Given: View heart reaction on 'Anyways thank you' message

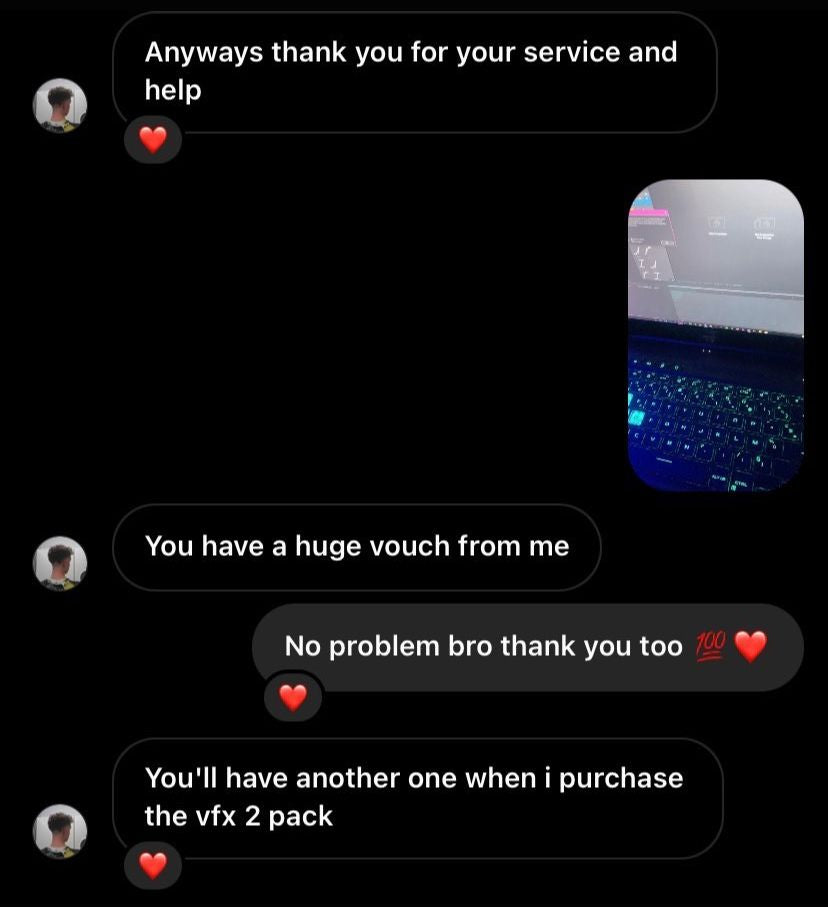Looking at the screenshot, I should 152,140.
